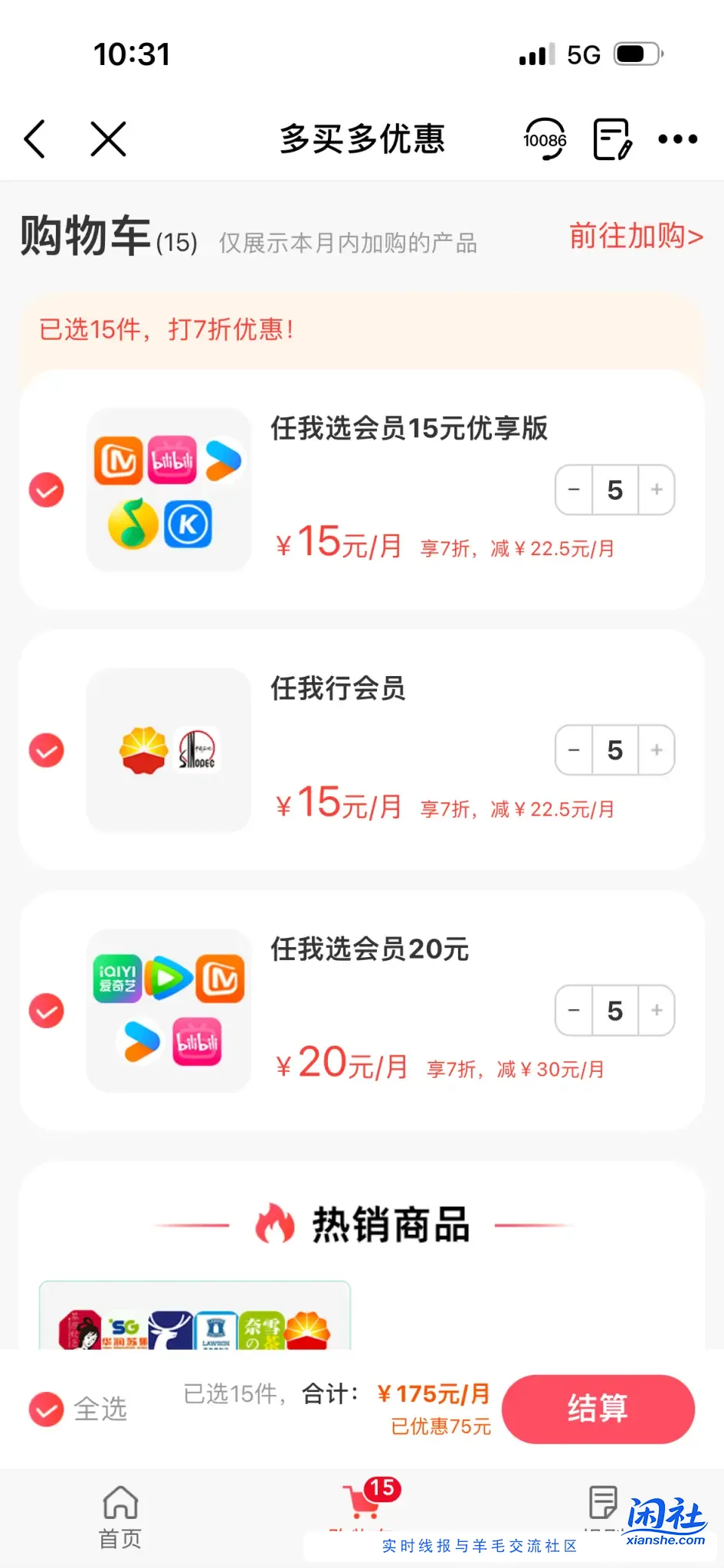Screen dimensions: 724x1568
Task: Open 前往加购 add-more link
Action: [636, 237]
